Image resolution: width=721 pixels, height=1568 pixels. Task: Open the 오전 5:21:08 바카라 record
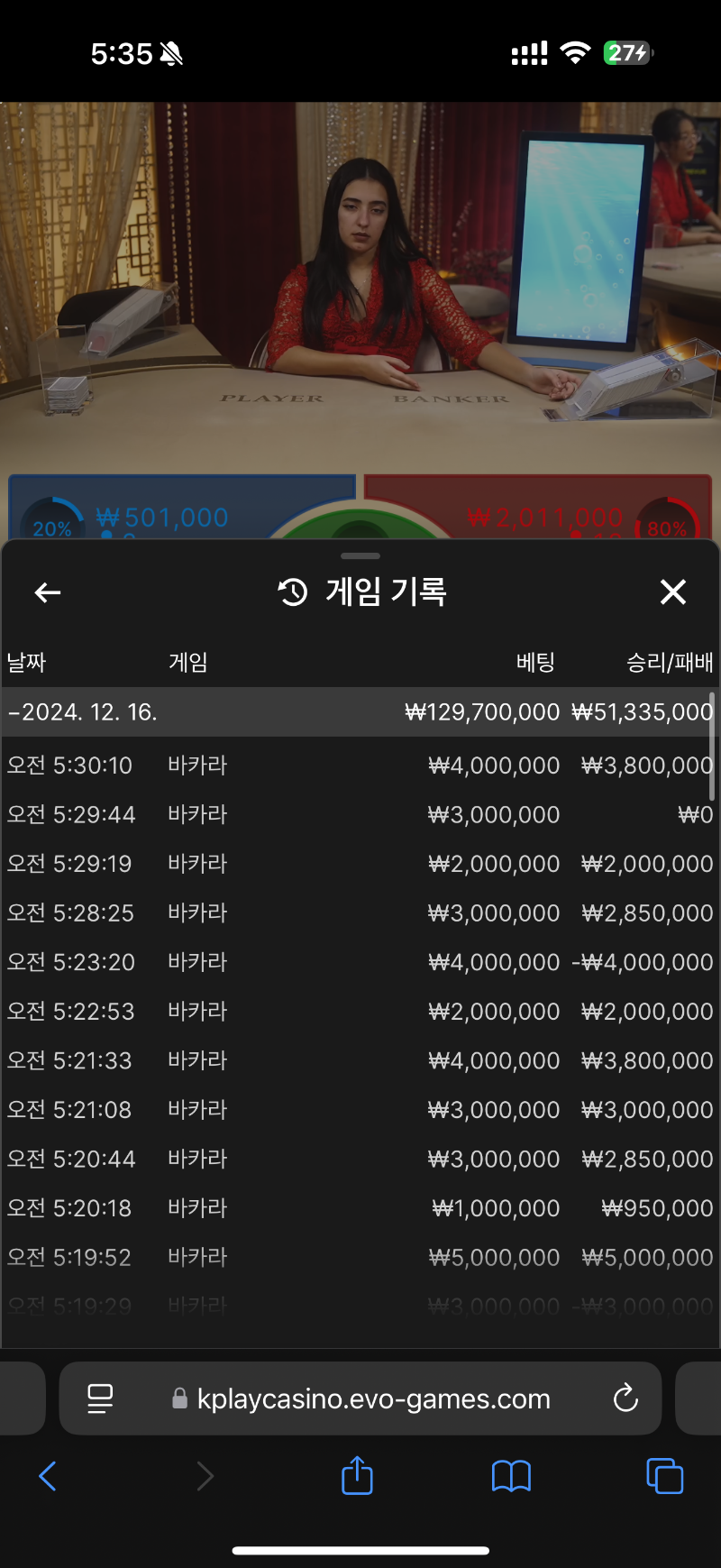click(360, 1110)
